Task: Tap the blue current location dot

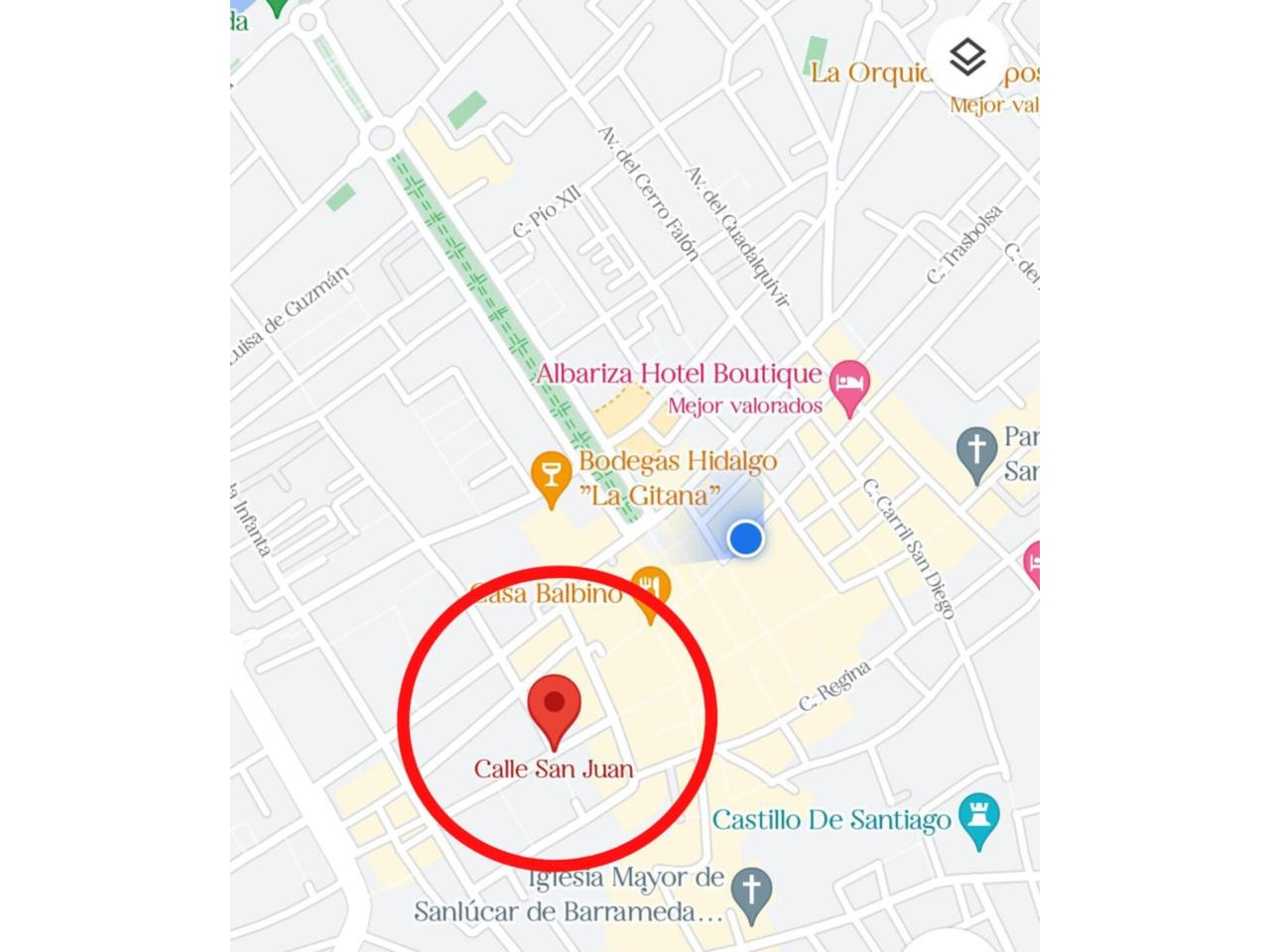Action: tap(745, 538)
